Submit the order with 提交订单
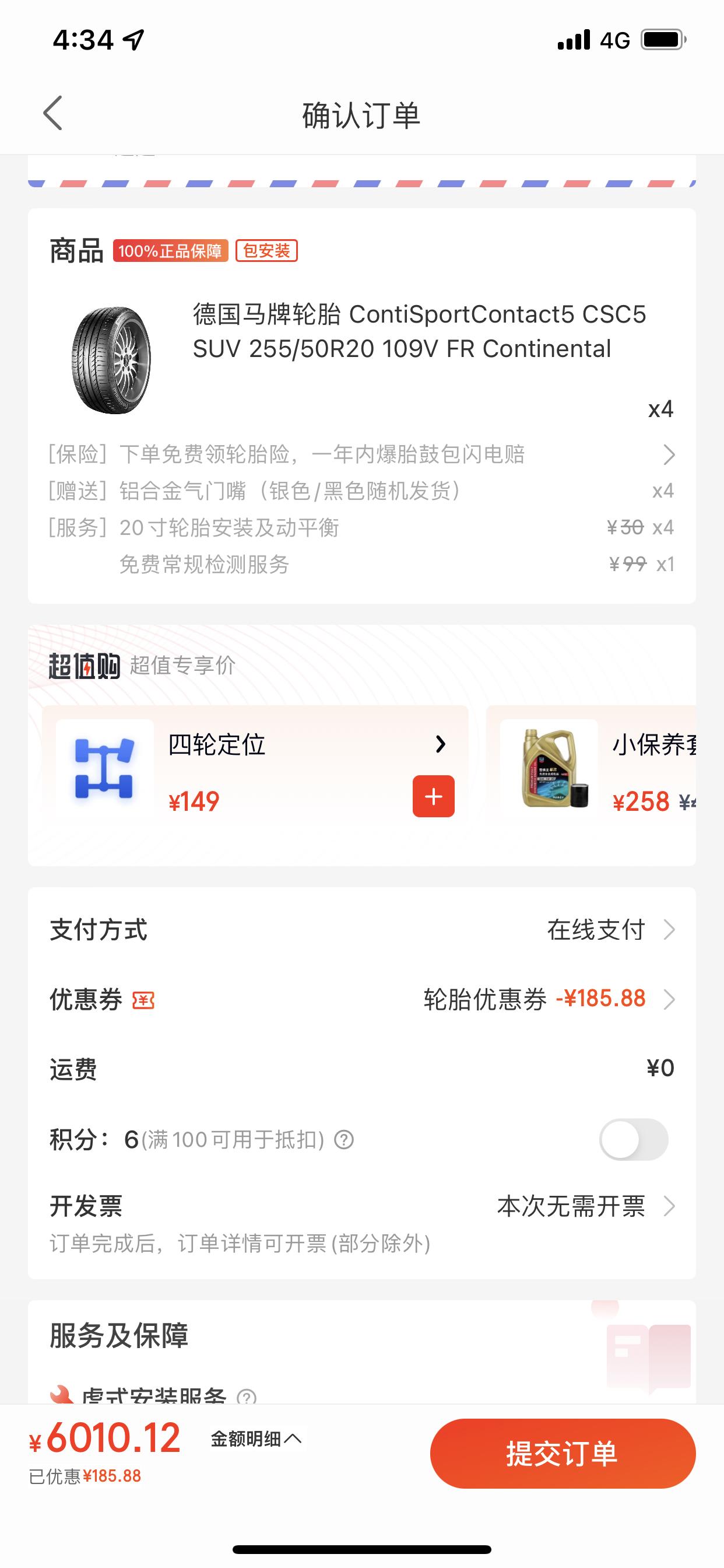 coord(563,1454)
